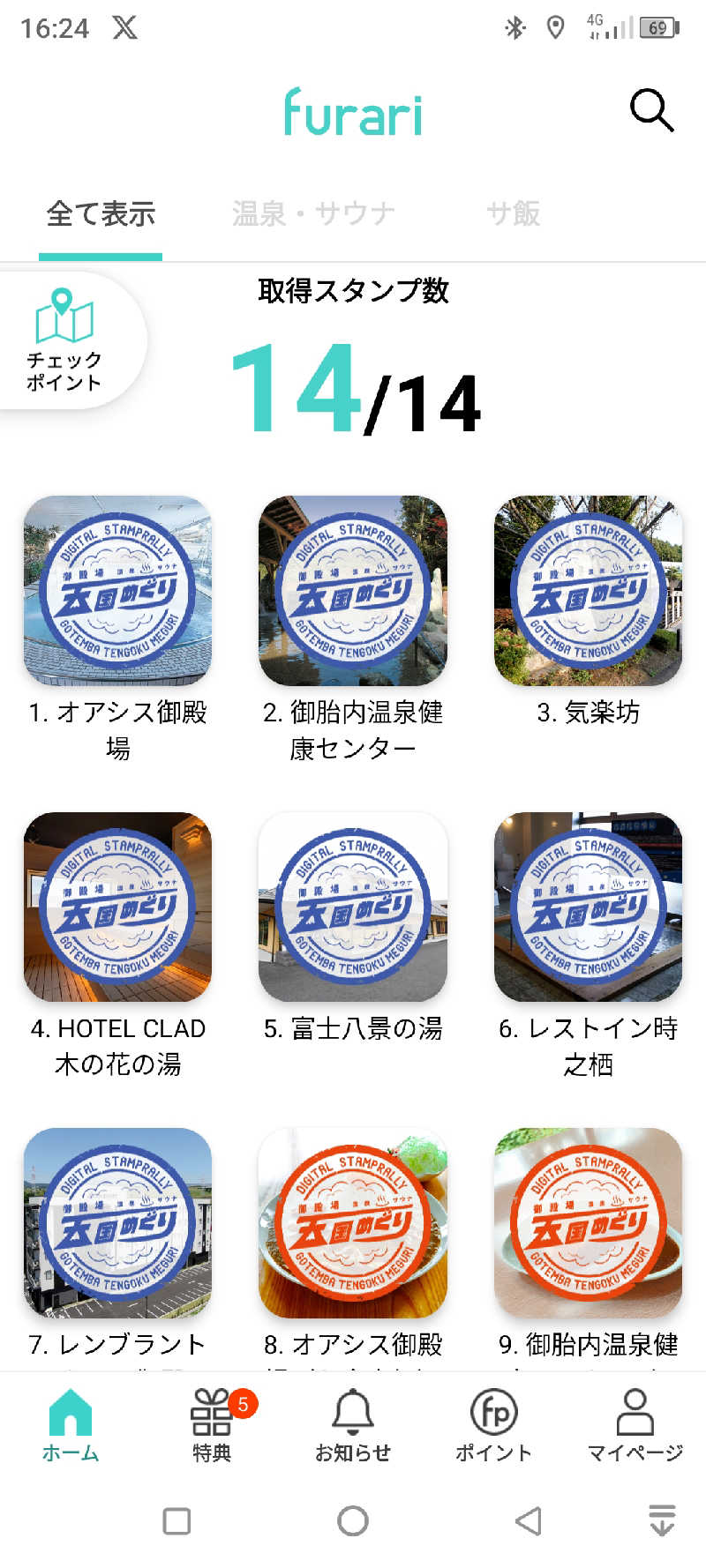This screenshot has width=706, height=1568.
Task: Open the search icon
Action: pyautogui.click(x=650, y=110)
